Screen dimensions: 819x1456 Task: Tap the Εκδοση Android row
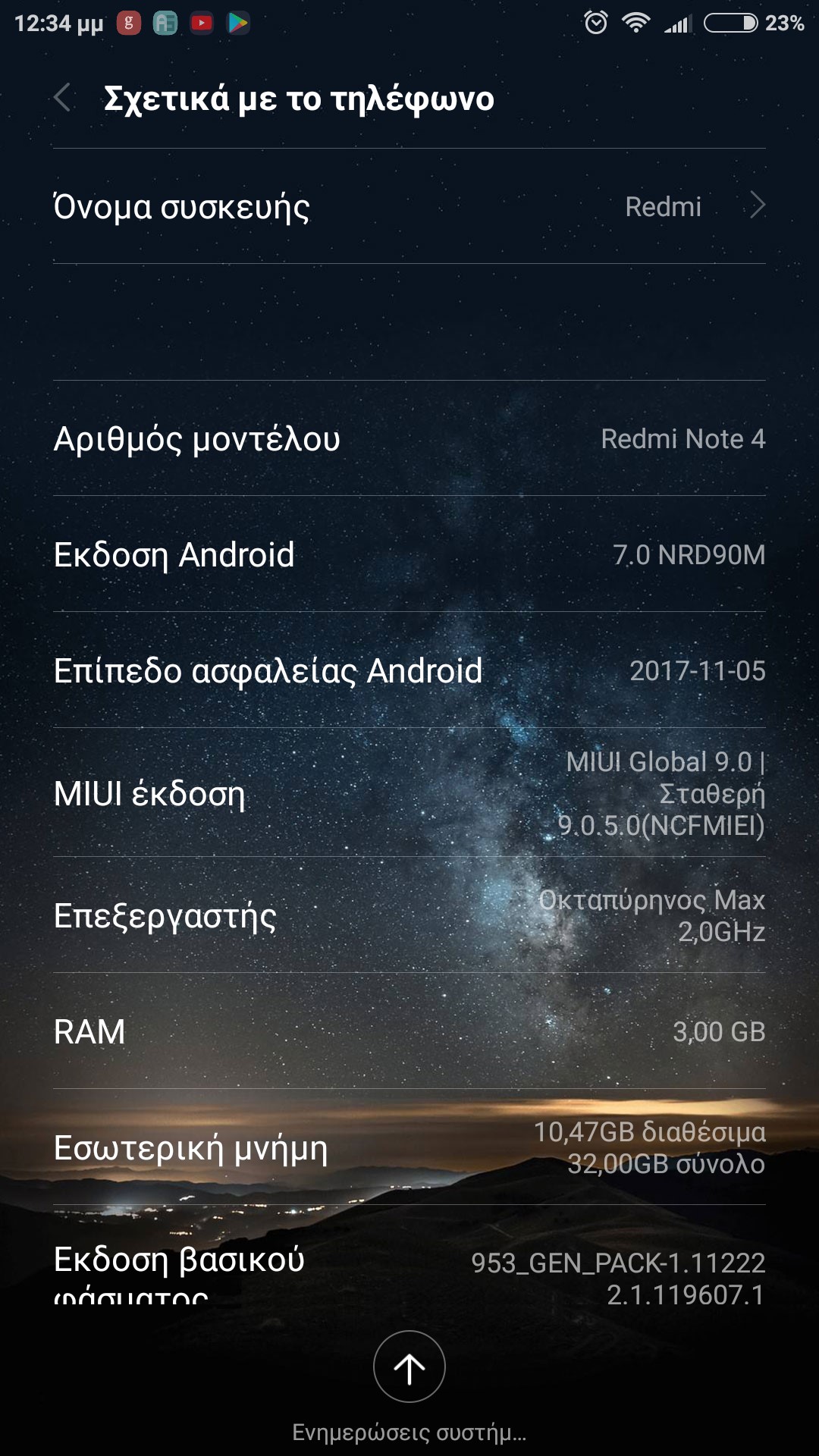tap(409, 554)
